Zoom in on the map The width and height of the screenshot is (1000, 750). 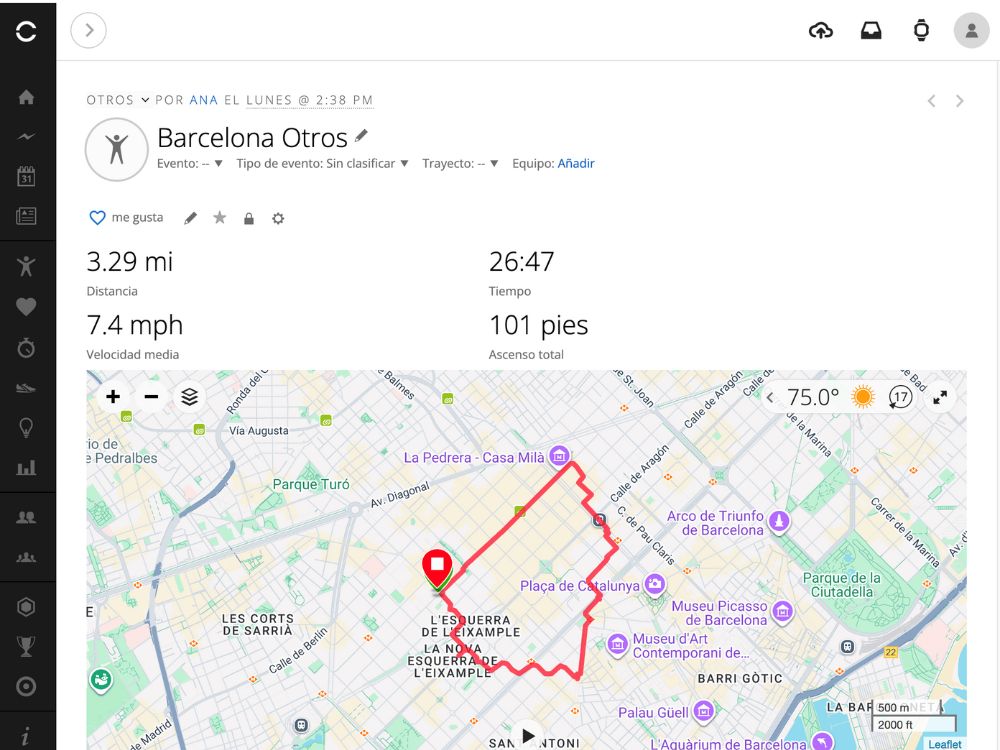point(113,397)
